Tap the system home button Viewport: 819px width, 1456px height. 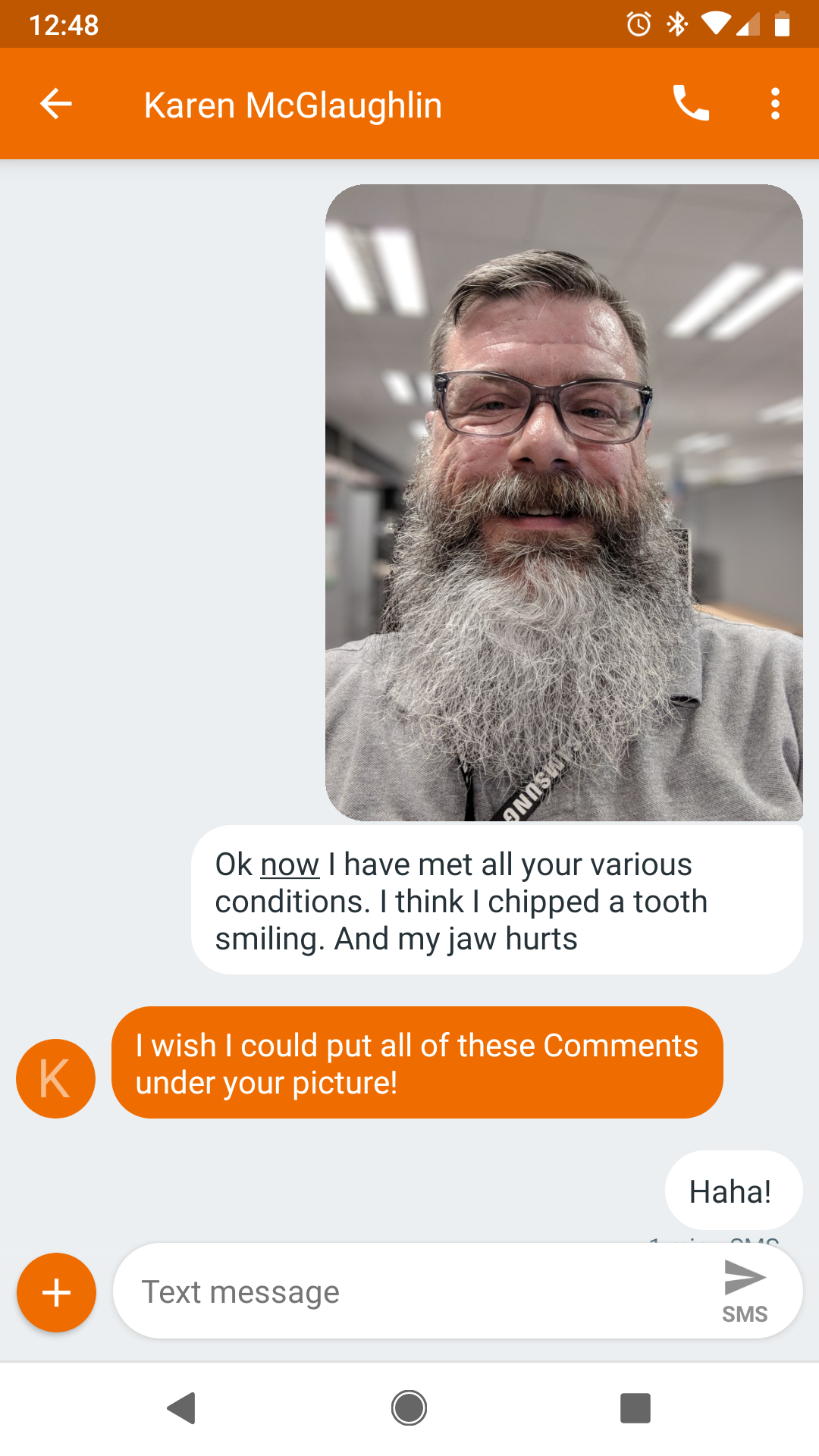409,1408
